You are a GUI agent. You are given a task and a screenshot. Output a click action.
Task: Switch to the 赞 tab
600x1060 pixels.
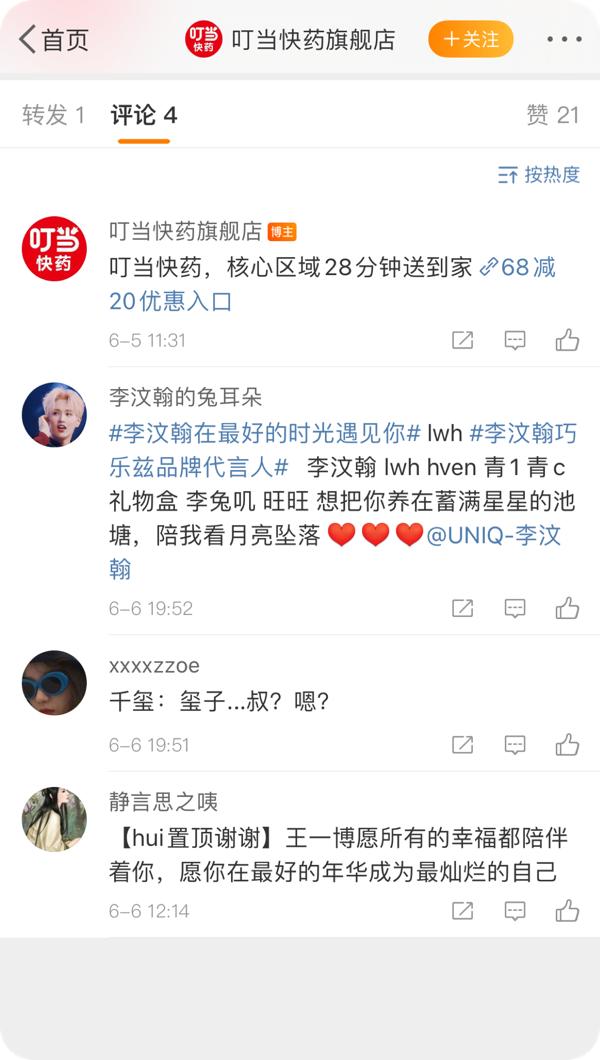point(552,115)
